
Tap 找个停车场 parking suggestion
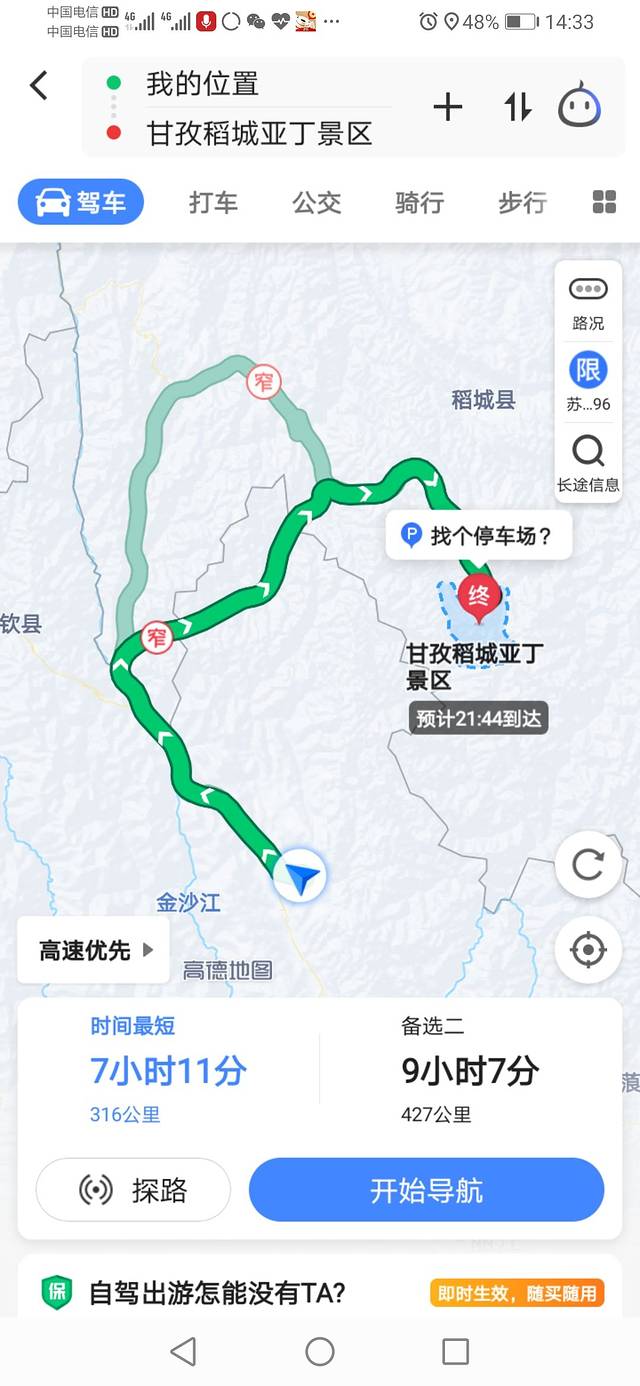[x=478, y=537]
